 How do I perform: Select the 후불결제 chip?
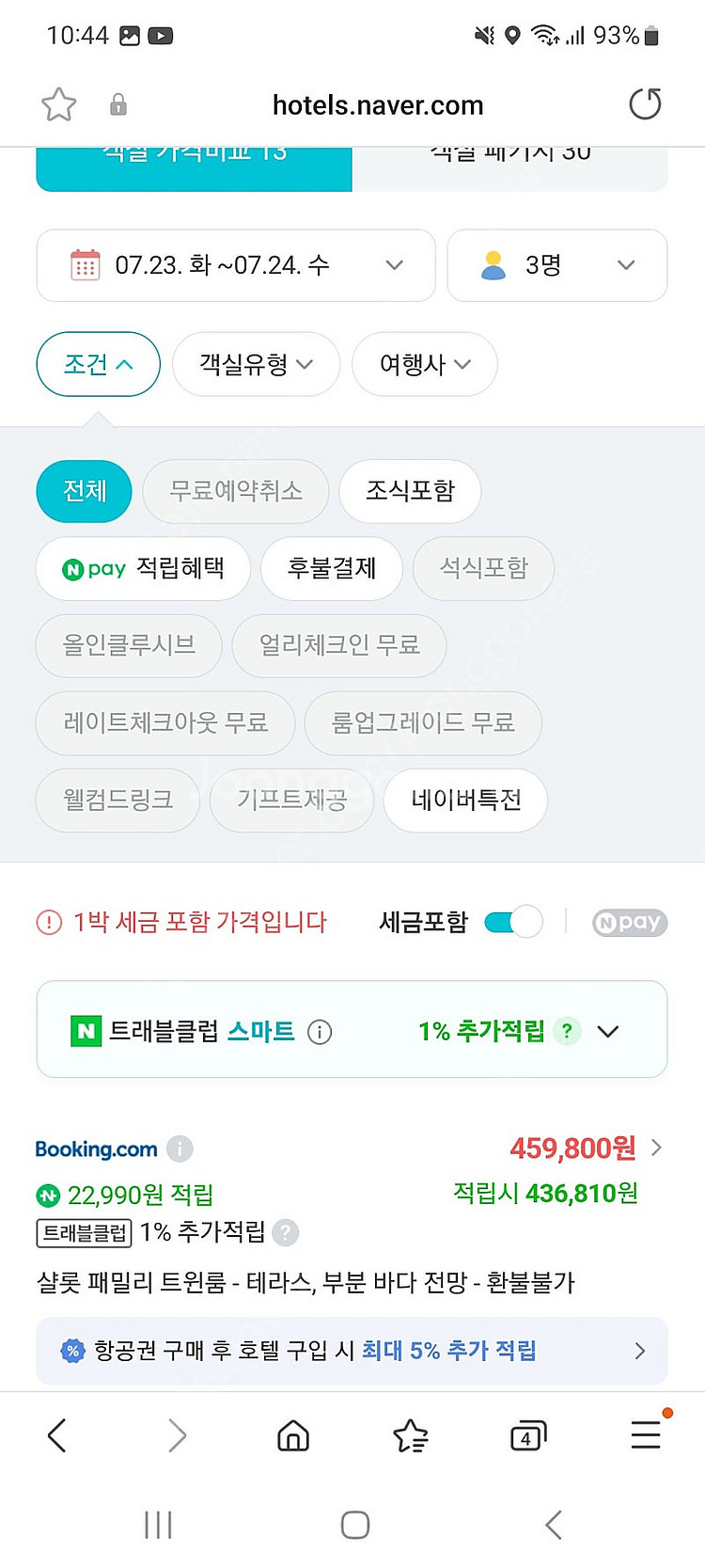tap(332, 568)
